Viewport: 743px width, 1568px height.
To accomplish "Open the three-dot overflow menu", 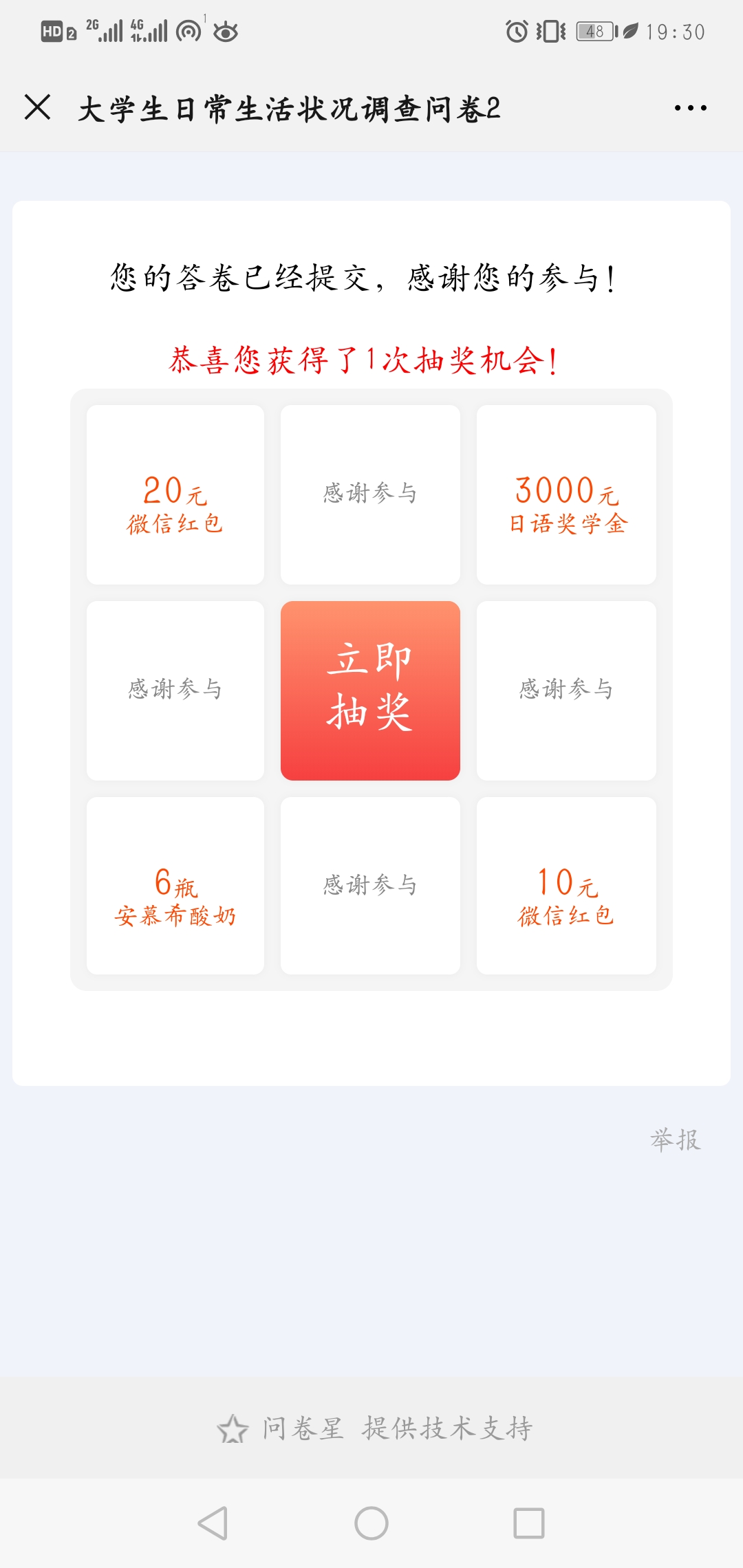I will pos(690,108).
